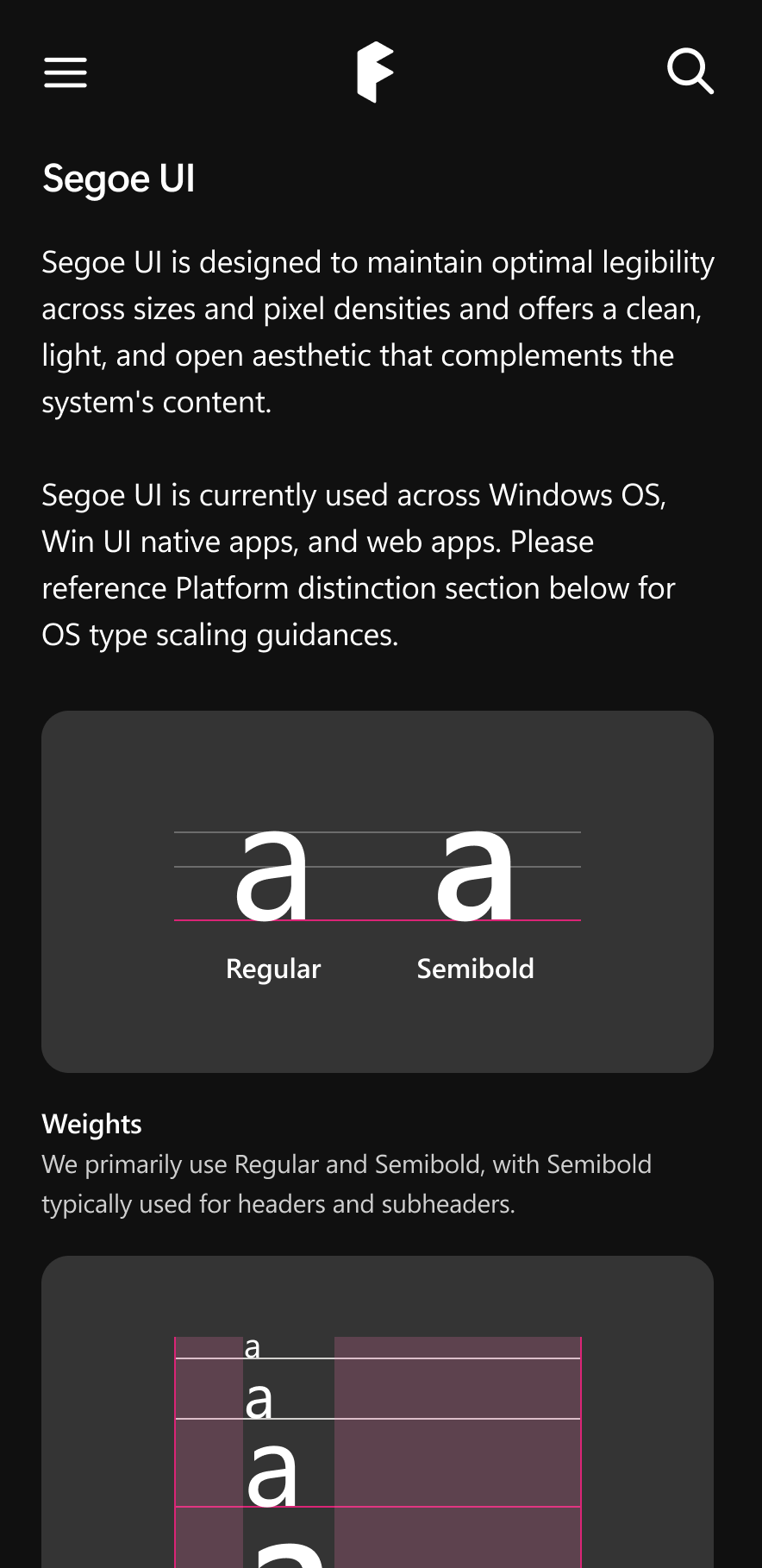Screen dimensions: 762x1568
Task: Open the search icon
Action: tap(690, 72)
